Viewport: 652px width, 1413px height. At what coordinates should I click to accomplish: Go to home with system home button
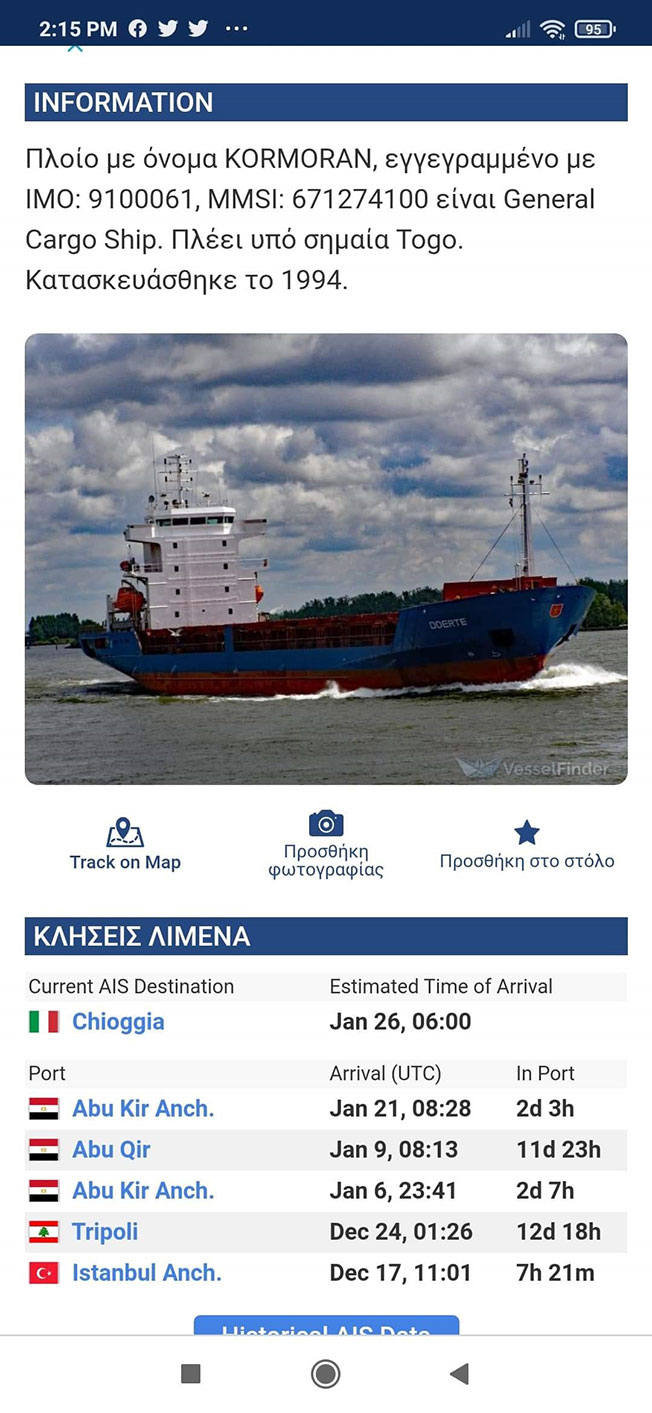click(x=325, y=1374)
